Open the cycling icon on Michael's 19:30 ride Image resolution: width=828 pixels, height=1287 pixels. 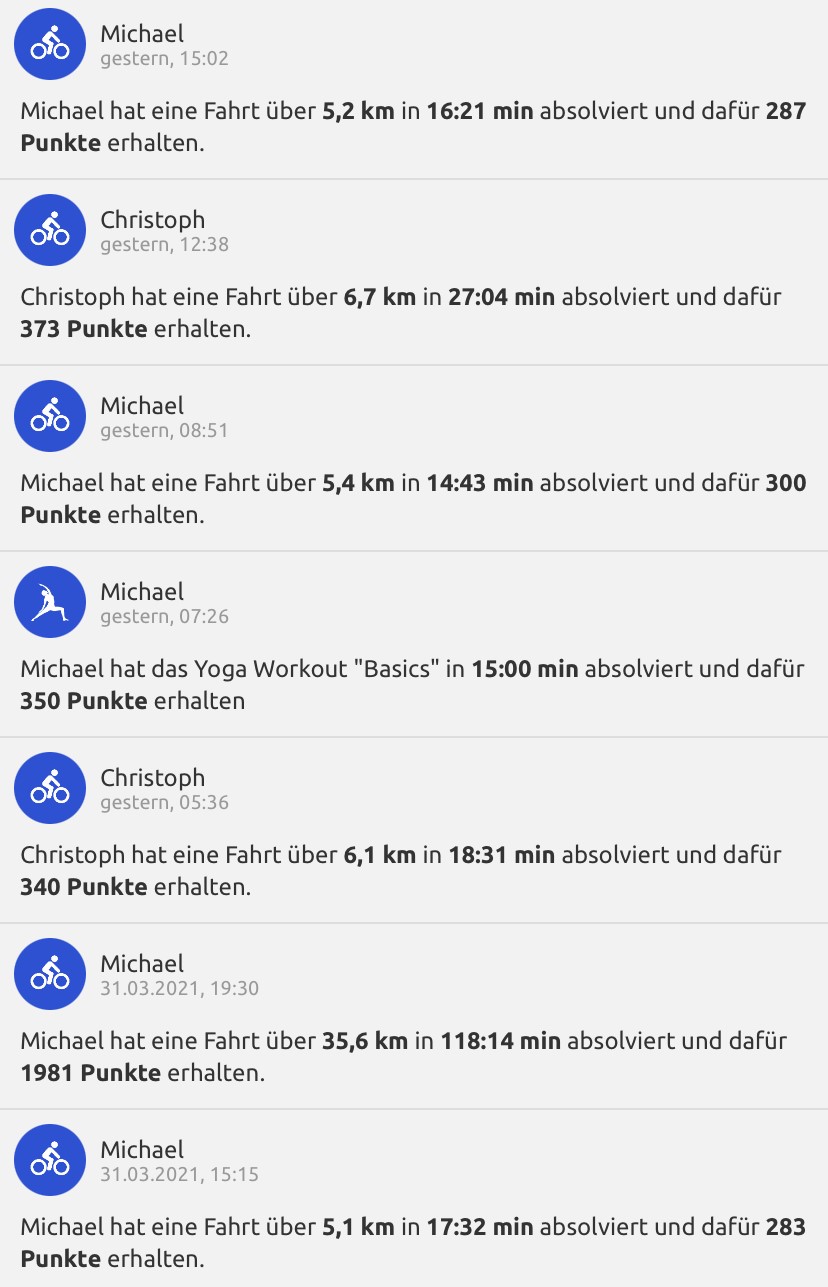tap(49, 974)
